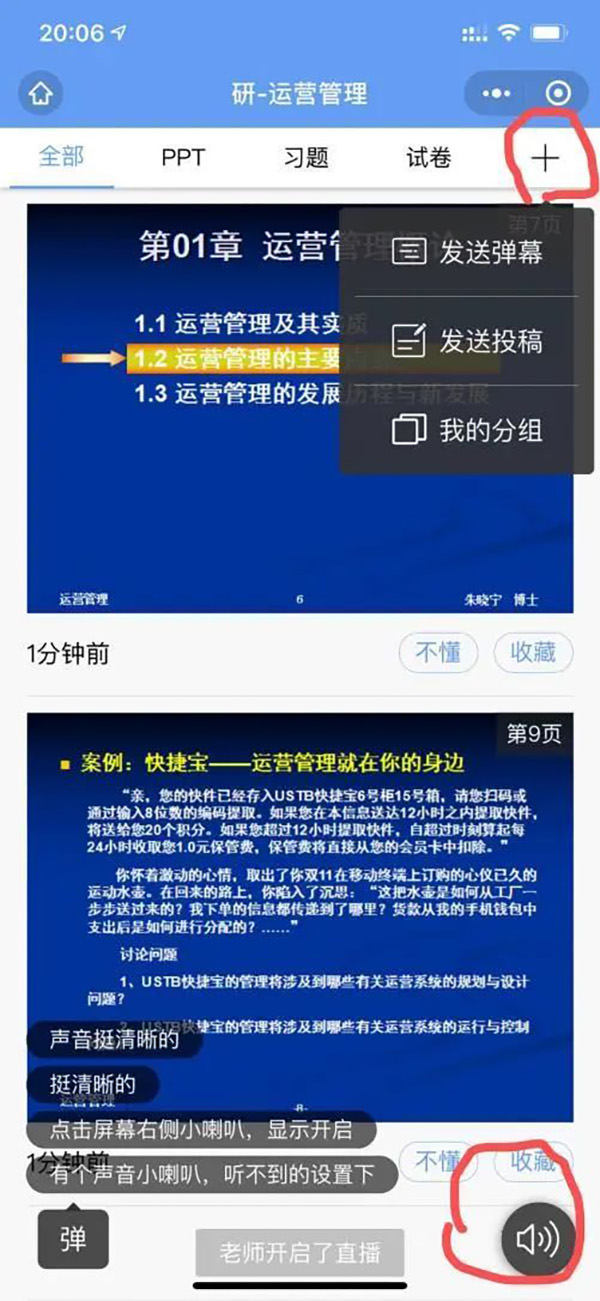
Task: Select the 试卷 tab
Action: click(x=428, y=158)
